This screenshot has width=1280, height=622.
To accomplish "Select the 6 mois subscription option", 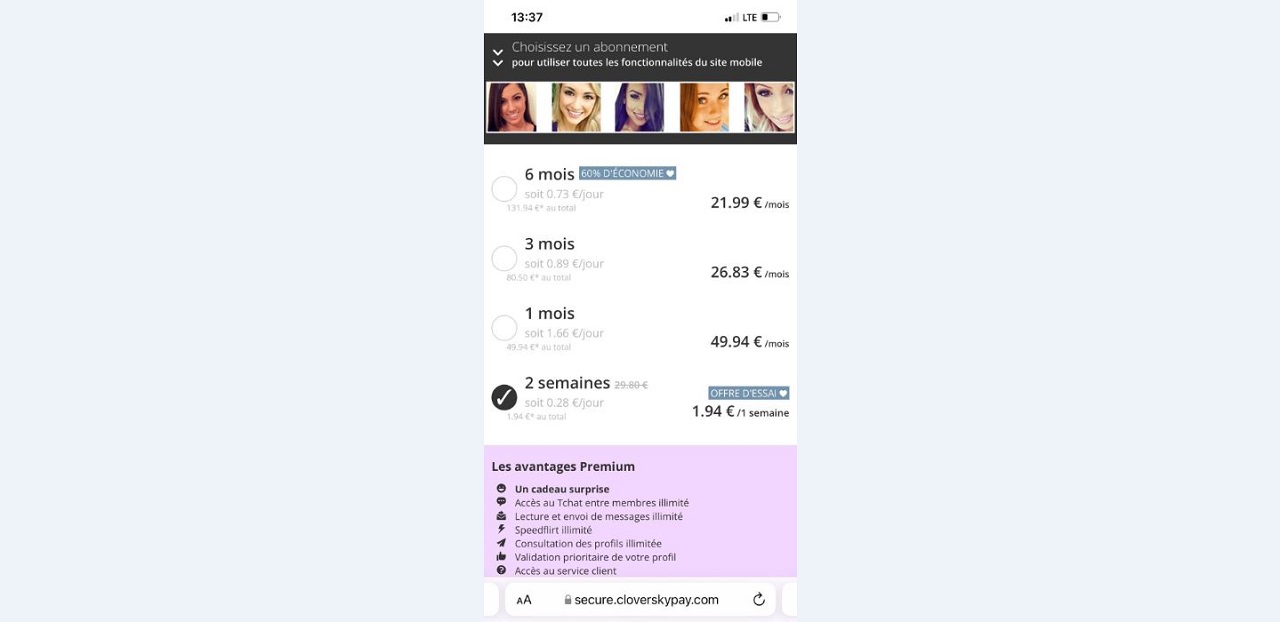I will [x=504, y=189].
